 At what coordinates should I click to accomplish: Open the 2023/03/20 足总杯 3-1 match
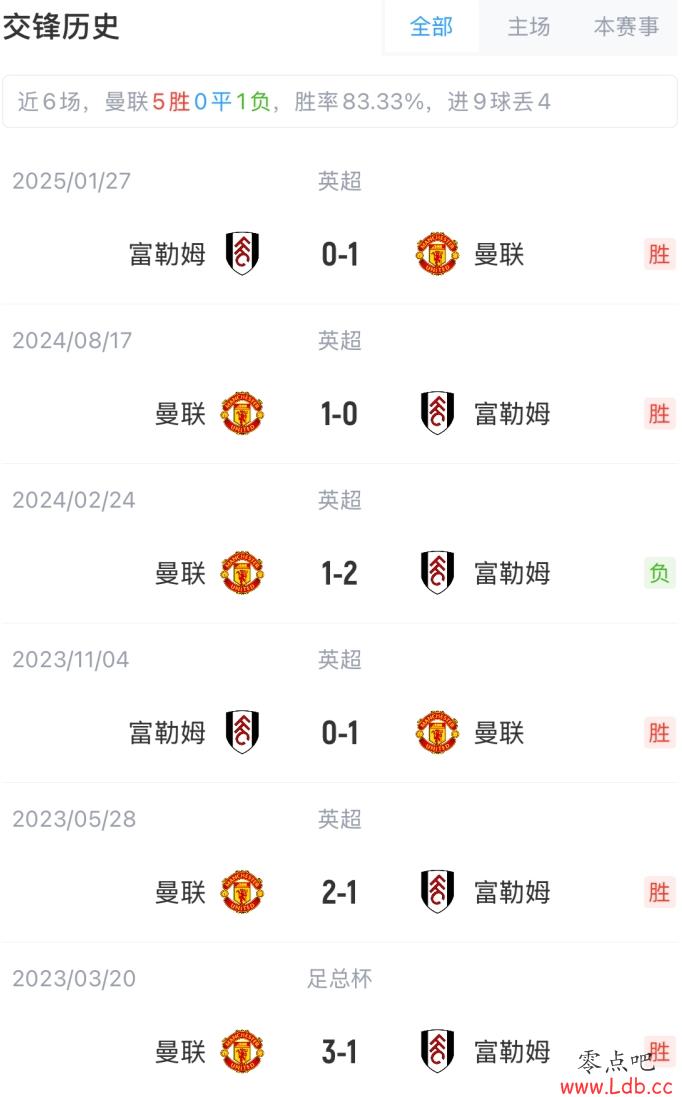[x=341, y=1020]
